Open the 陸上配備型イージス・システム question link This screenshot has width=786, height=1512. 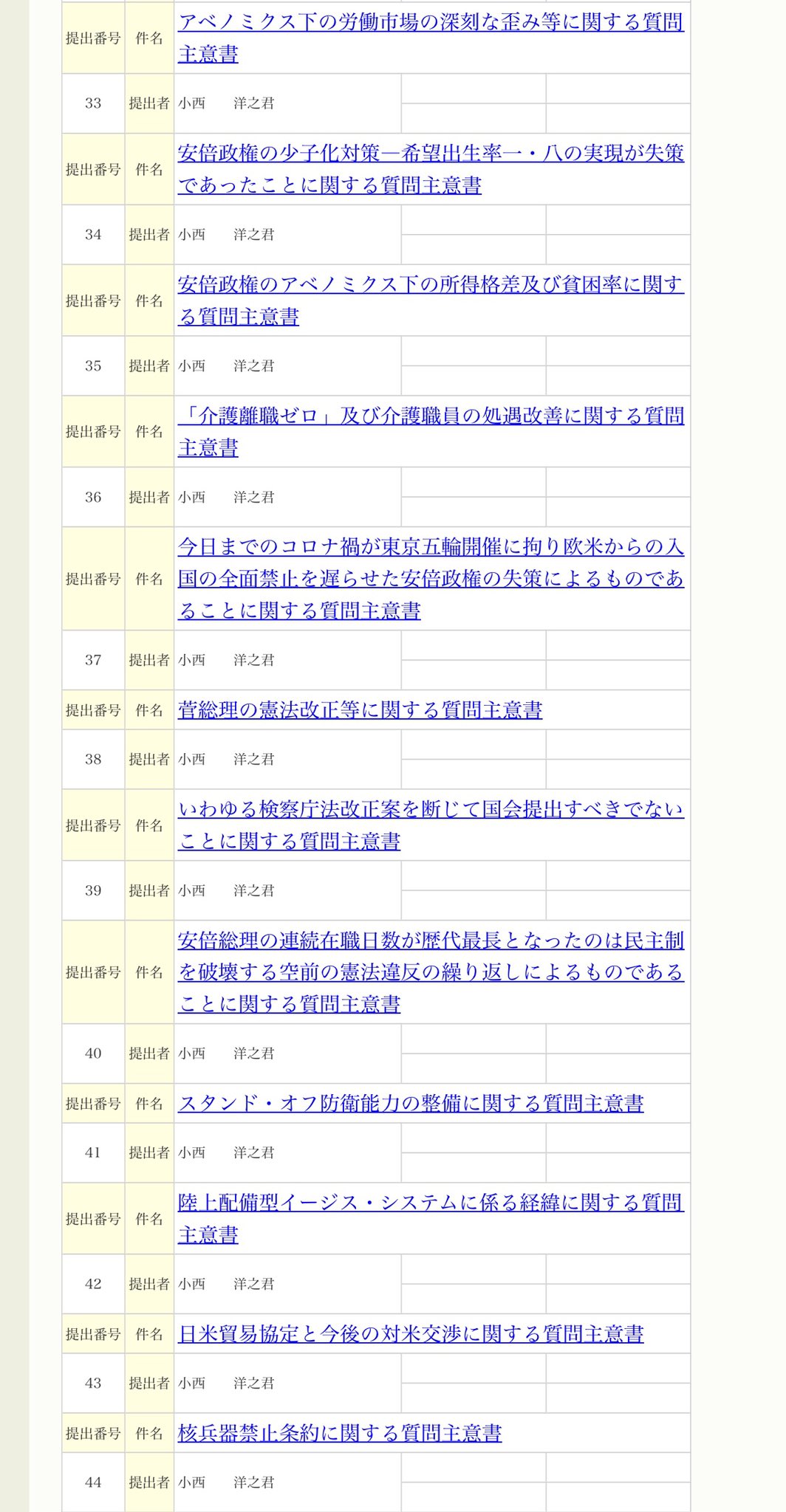pyautogui.click(x=431, y=1219)
